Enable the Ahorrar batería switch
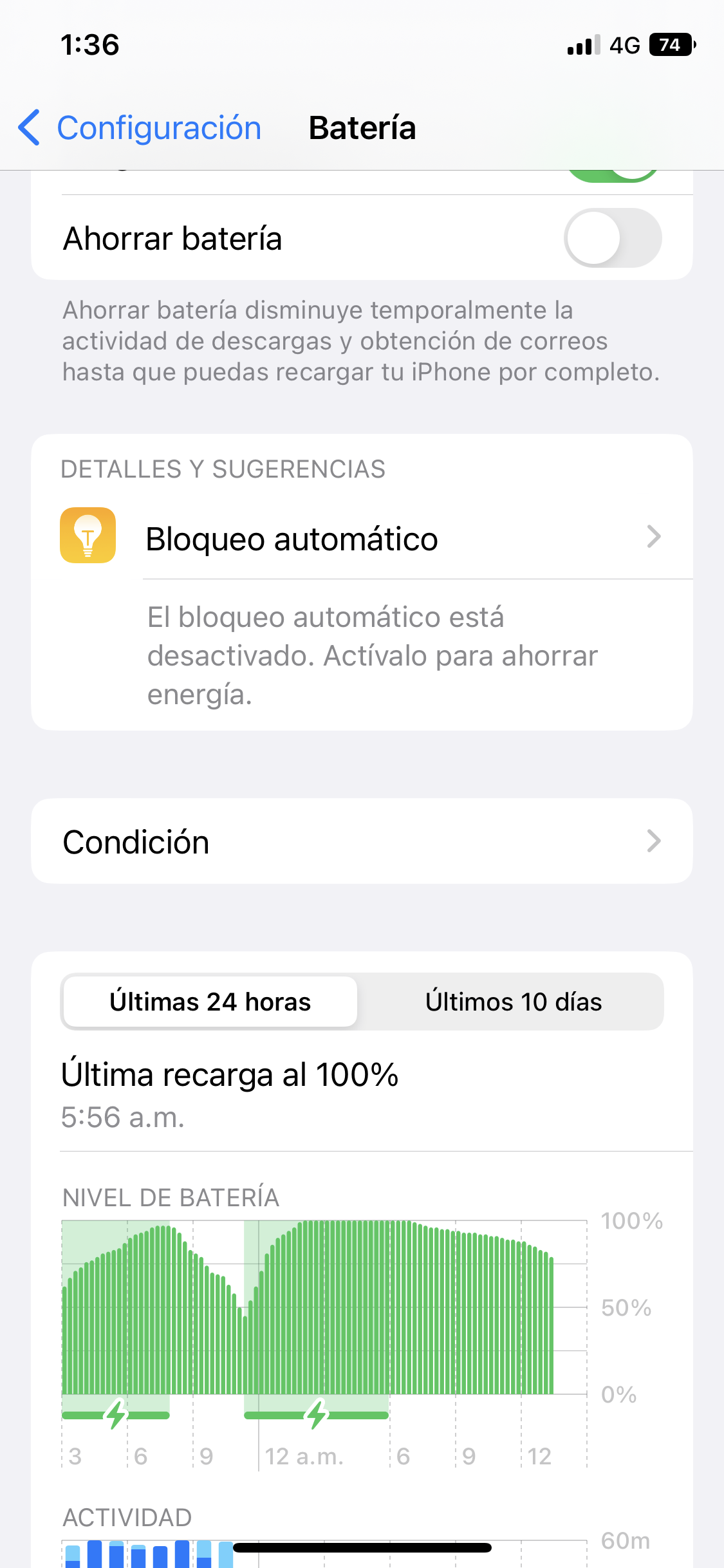 click(612, 238)
